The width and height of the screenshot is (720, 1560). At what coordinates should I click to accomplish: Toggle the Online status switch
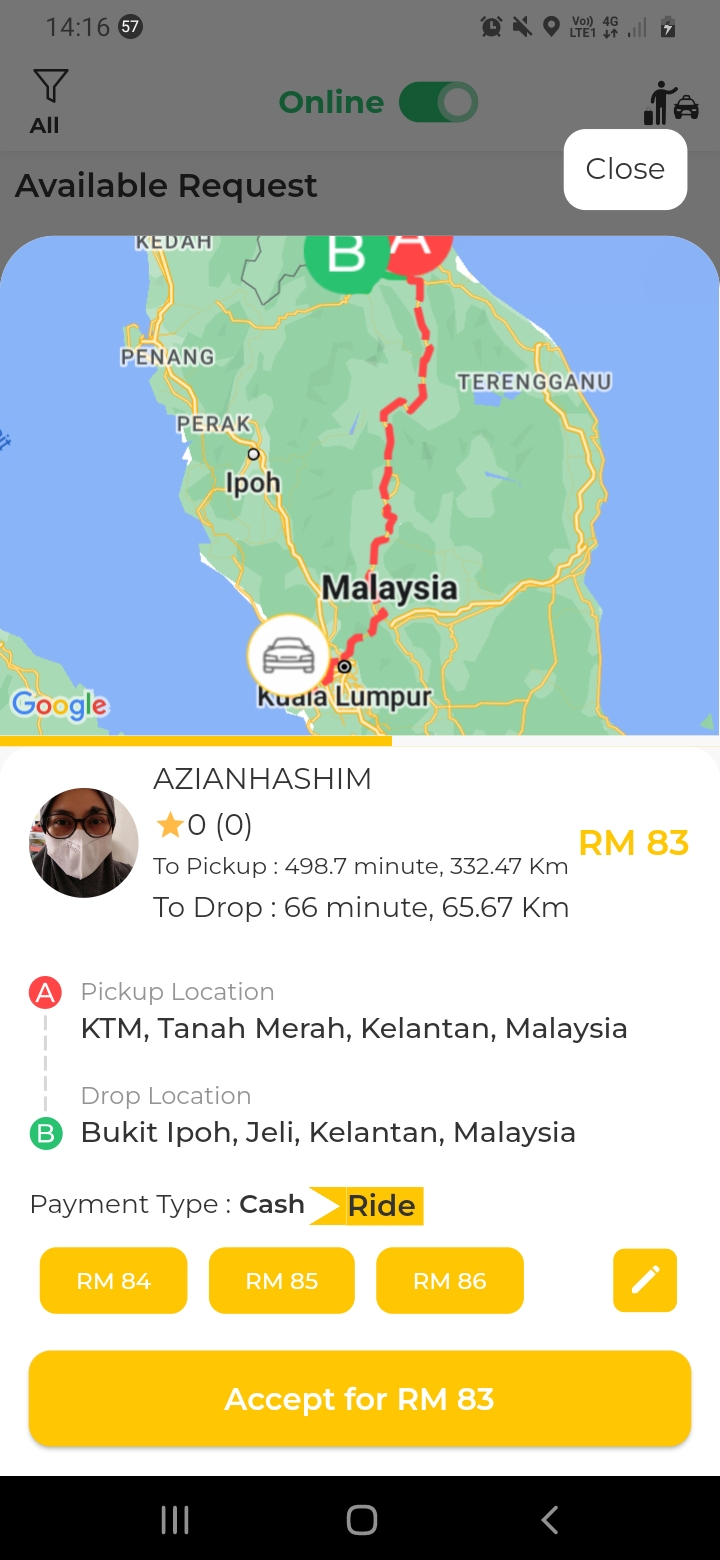pos(438,102)
